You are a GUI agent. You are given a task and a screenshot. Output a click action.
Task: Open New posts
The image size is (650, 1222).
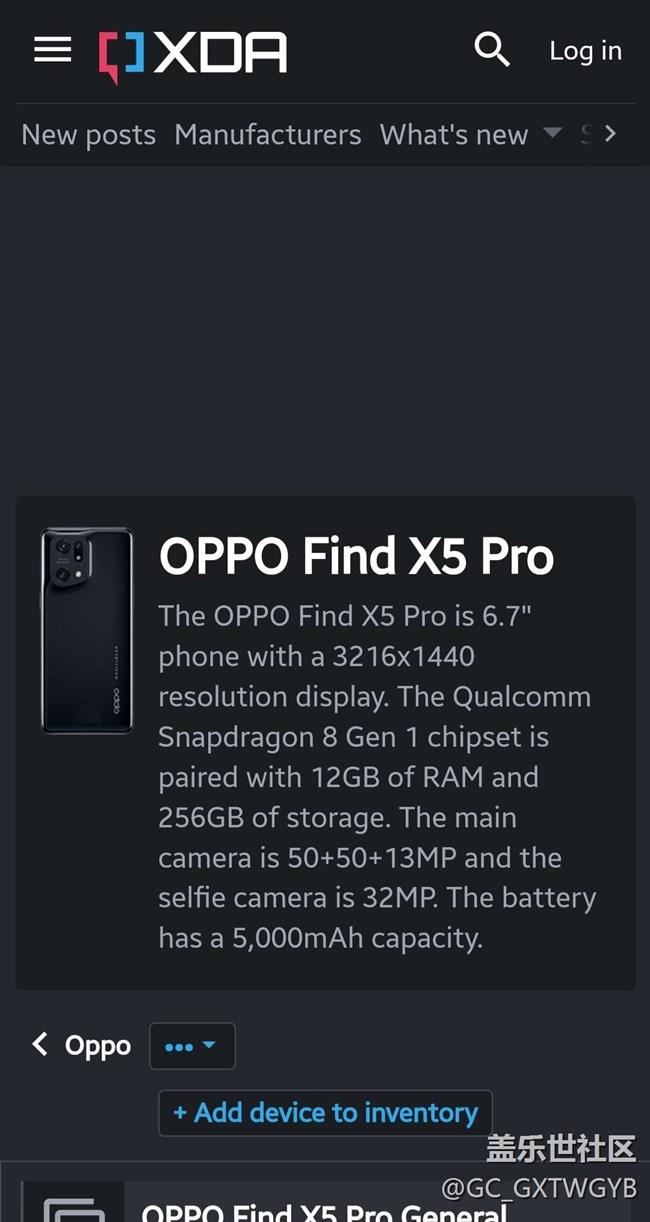(x=88, y=134)
